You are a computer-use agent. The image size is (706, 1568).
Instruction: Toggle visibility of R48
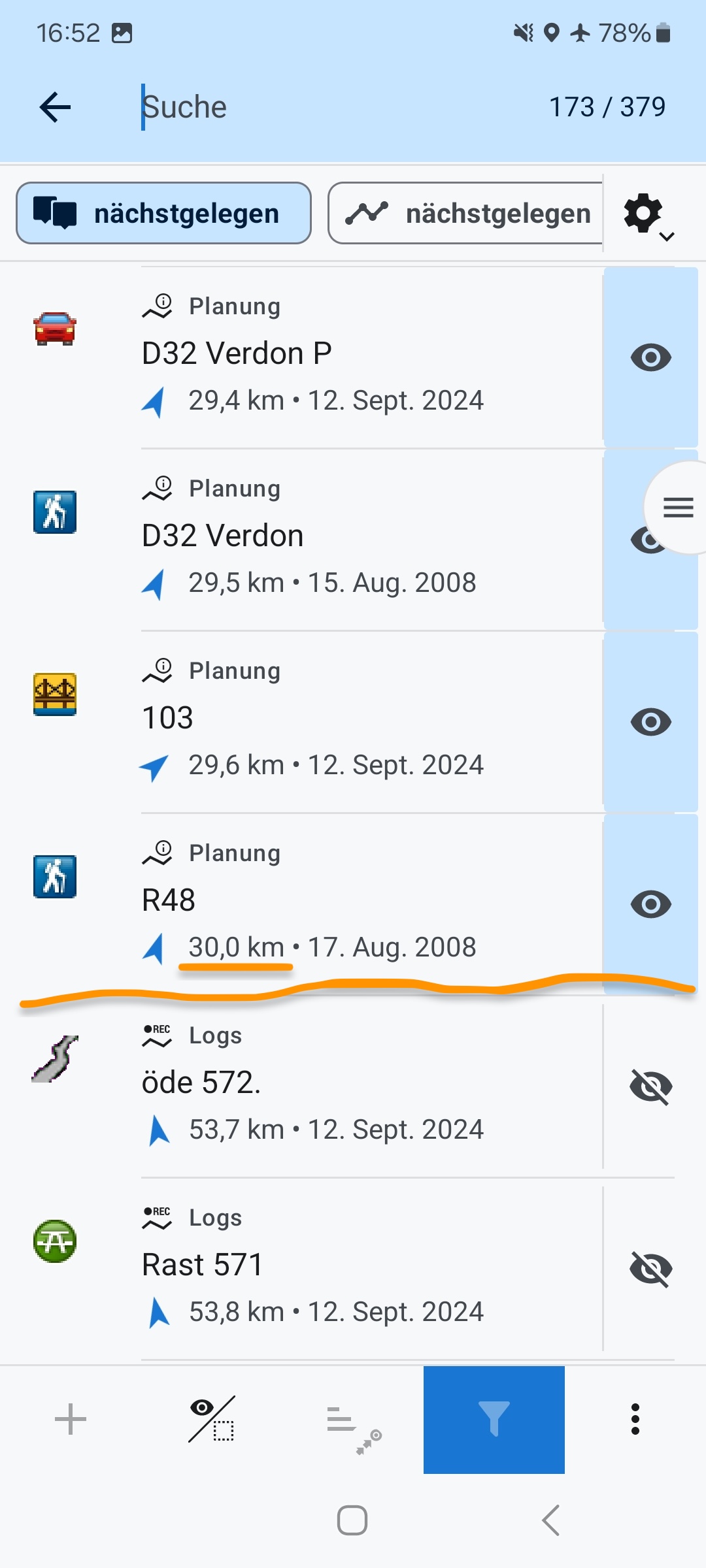point(650,904)
